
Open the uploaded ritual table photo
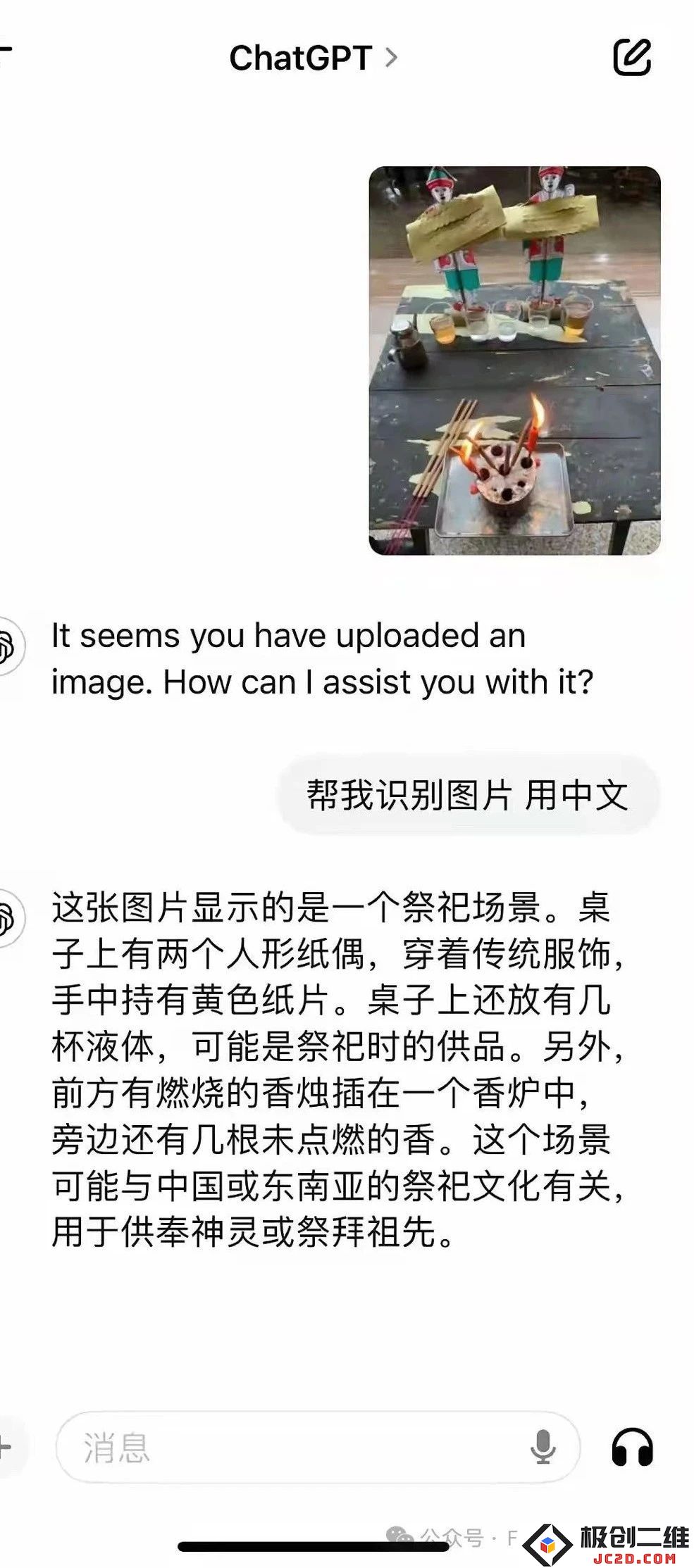pyautogui.click(x=514, y=360)
